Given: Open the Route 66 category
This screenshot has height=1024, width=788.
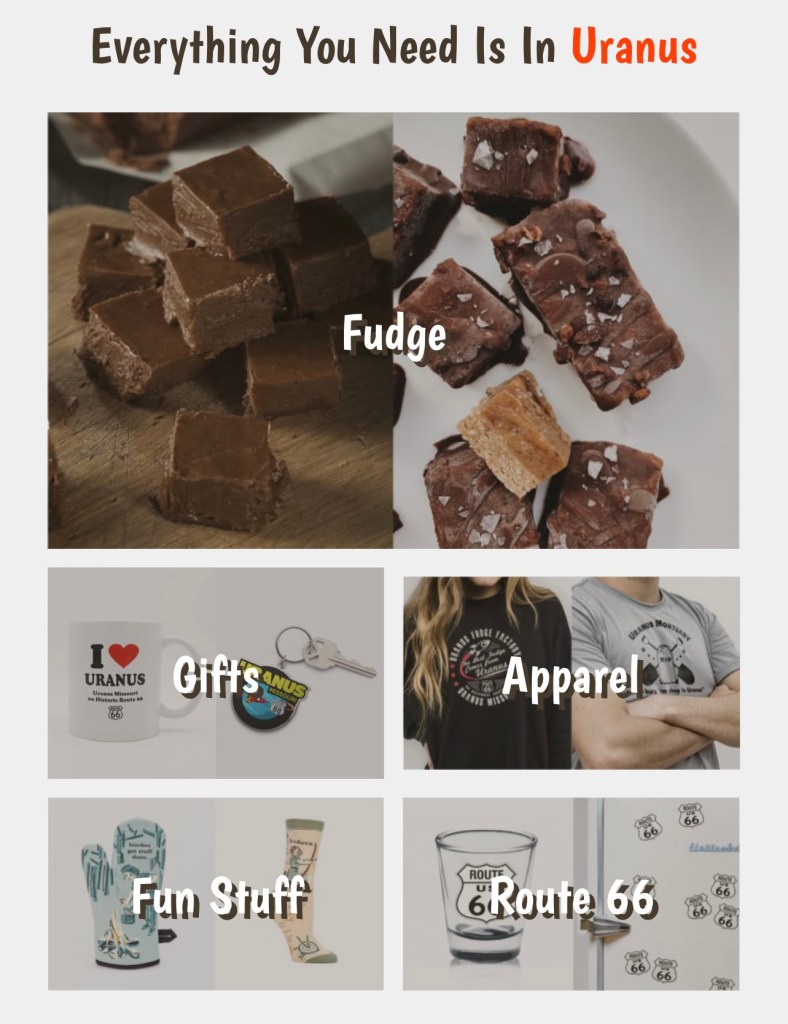Looking at the screenshot, I should tap(571, 894).
